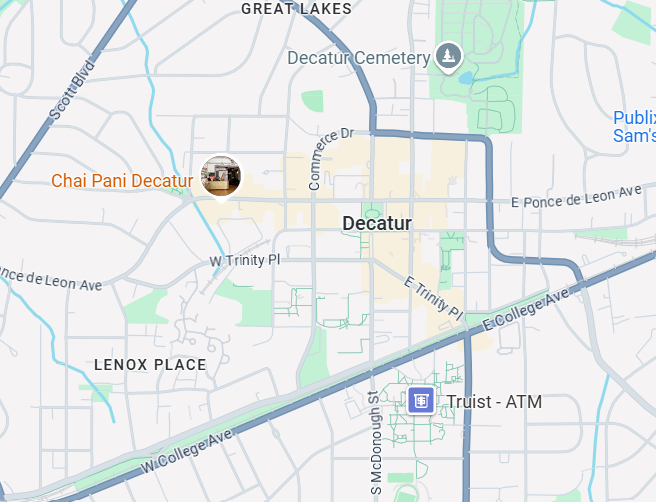Screen dimensions: 656x502
Task: Select the Decatur Cemetery marker
Action: pyautogui.click(x=448, y=57)
